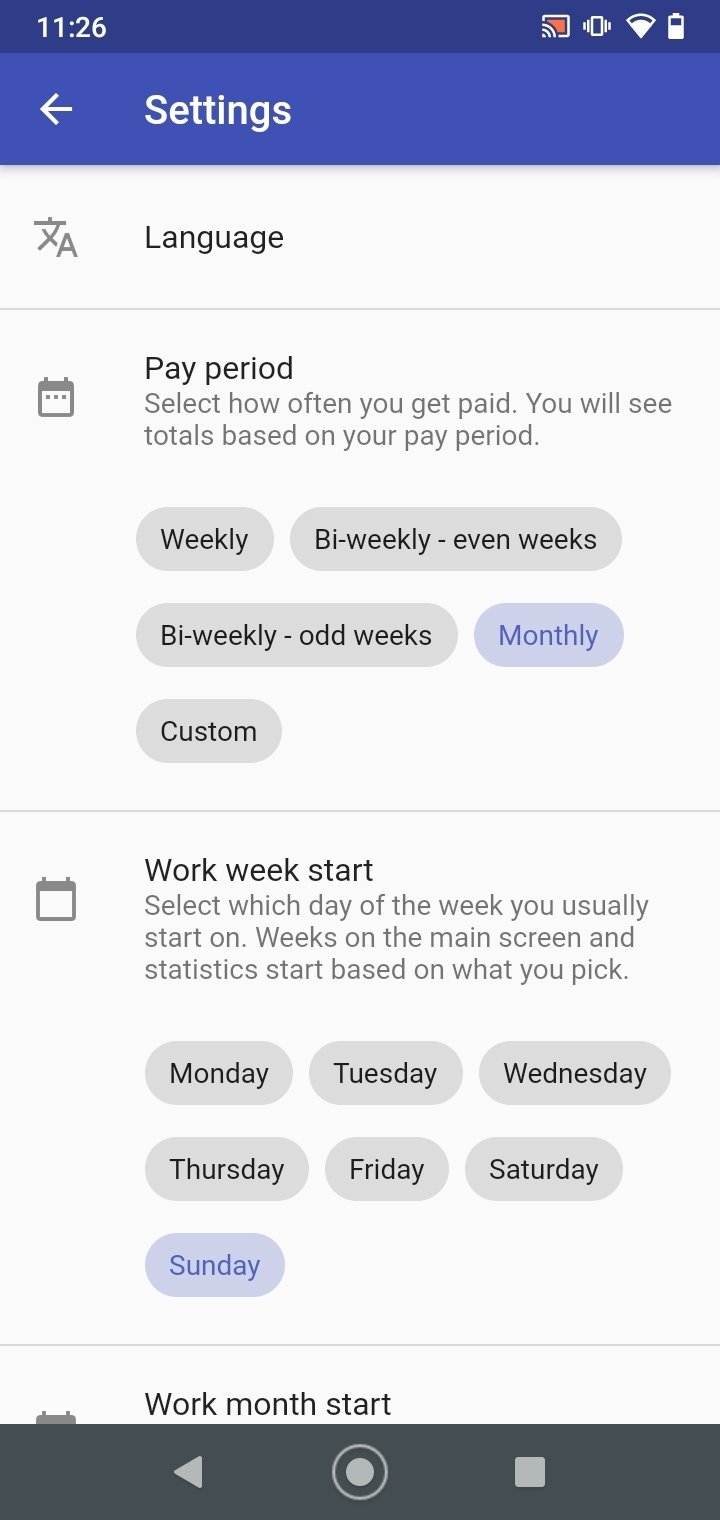Image resolution: width=720 pixels, height=1520 pixels.
Task: Set work week start to Saturday
Action: coord(544,1169)
